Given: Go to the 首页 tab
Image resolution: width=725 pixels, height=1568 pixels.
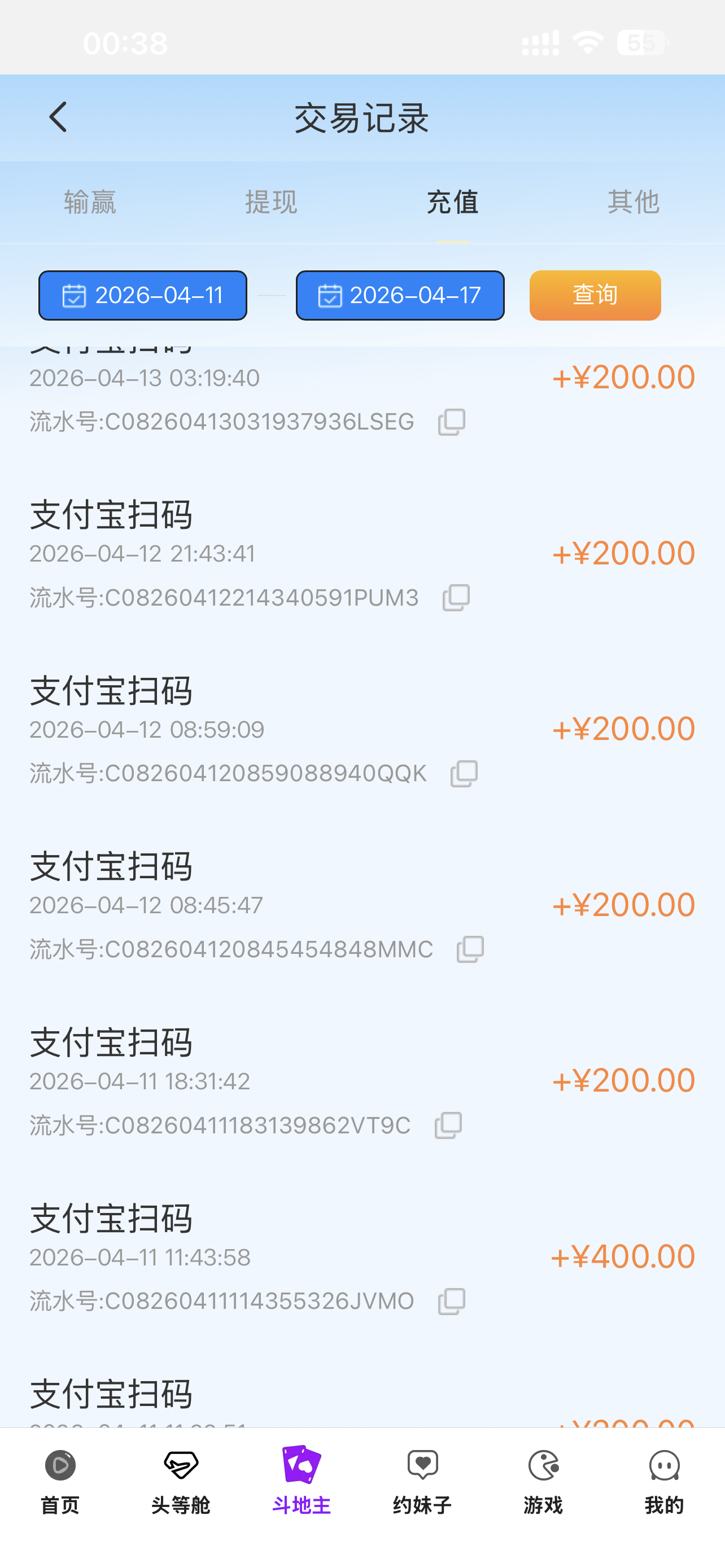Looking at the screenshot, I should 60,1481.
